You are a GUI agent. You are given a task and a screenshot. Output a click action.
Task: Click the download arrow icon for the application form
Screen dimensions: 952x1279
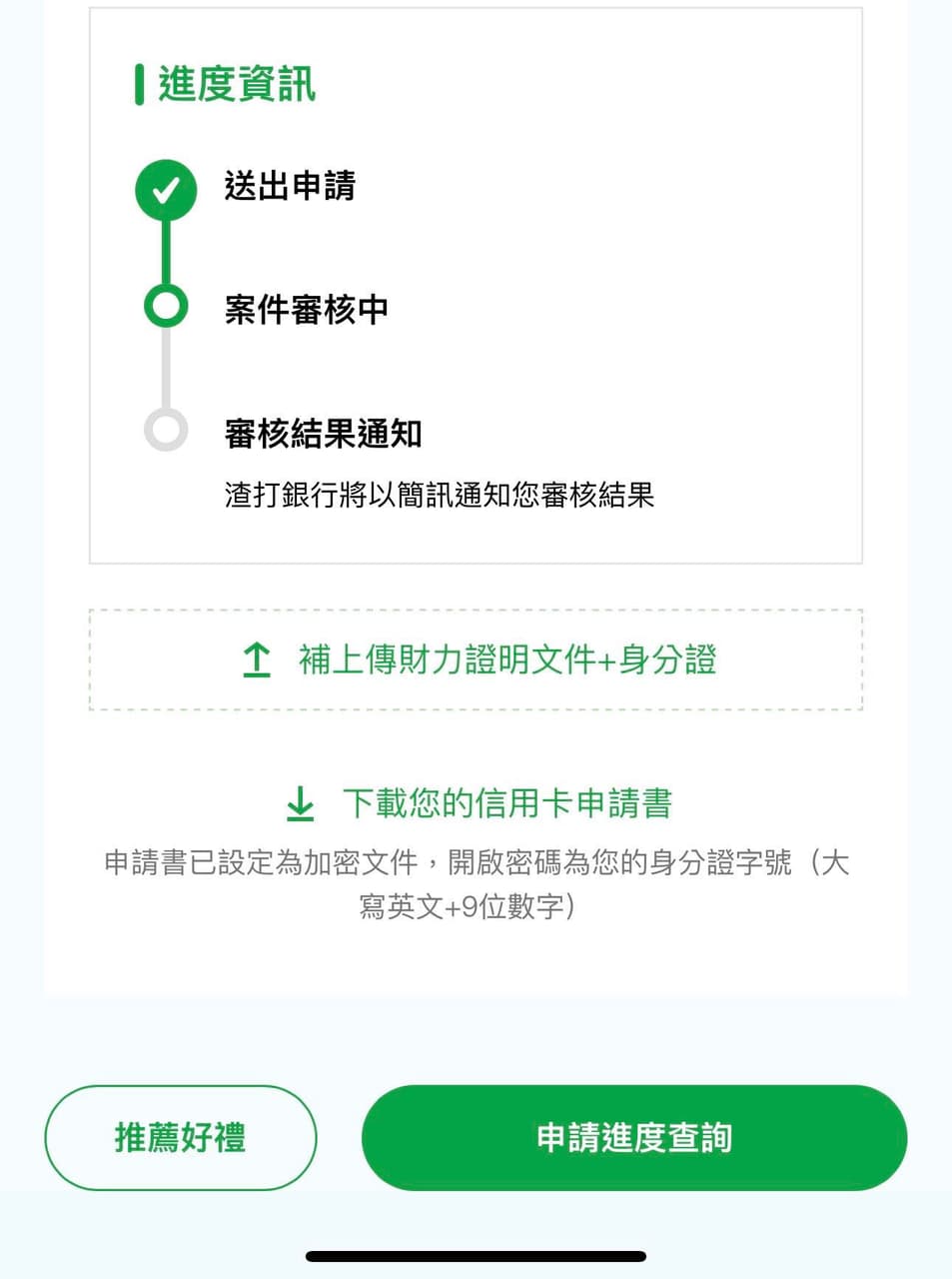[x=300, y=802]
